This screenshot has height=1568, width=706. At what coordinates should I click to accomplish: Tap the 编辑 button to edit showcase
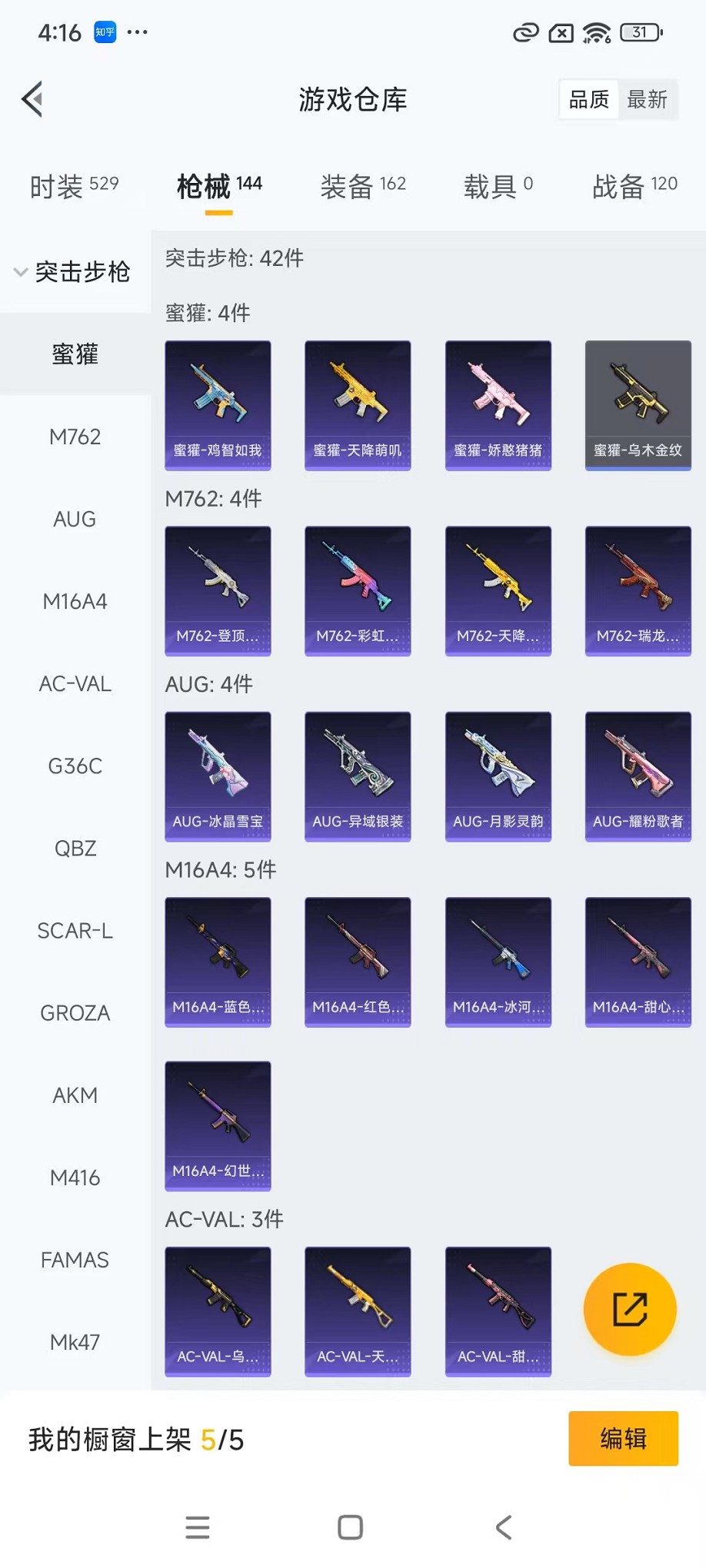click(623, 1438)
